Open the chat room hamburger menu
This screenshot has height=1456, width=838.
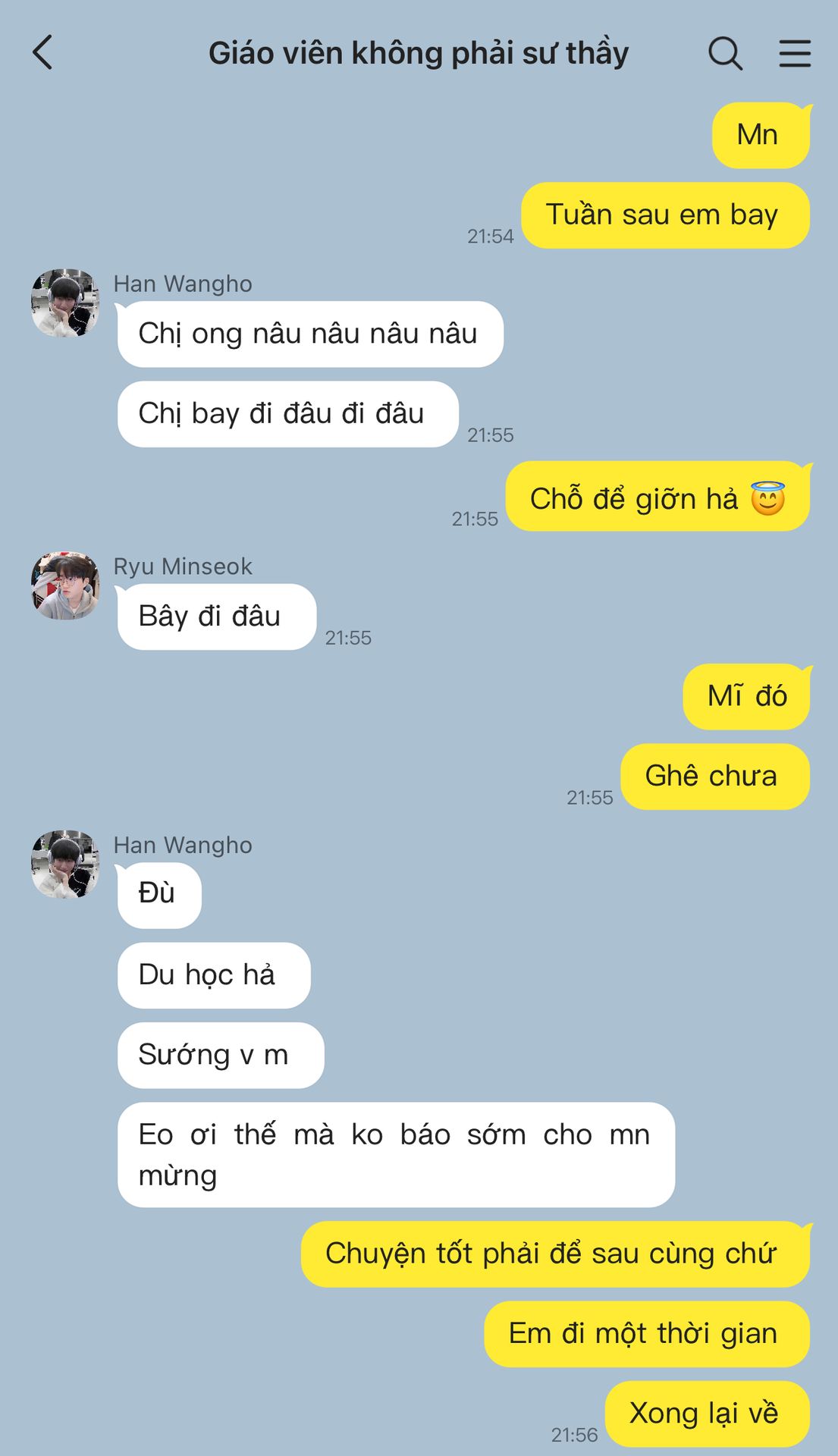tap(795, 53)
